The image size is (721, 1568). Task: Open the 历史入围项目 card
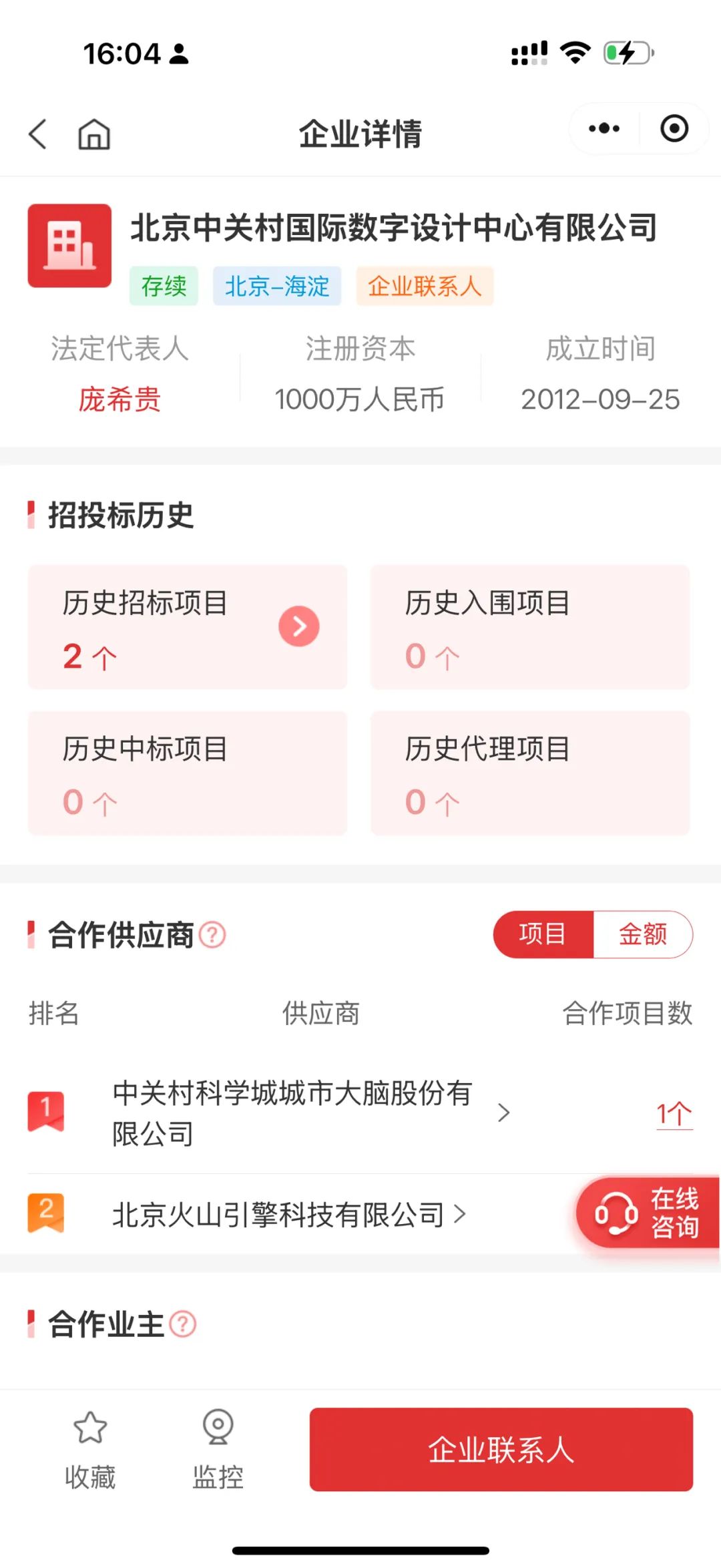click(x=530, y=626)
